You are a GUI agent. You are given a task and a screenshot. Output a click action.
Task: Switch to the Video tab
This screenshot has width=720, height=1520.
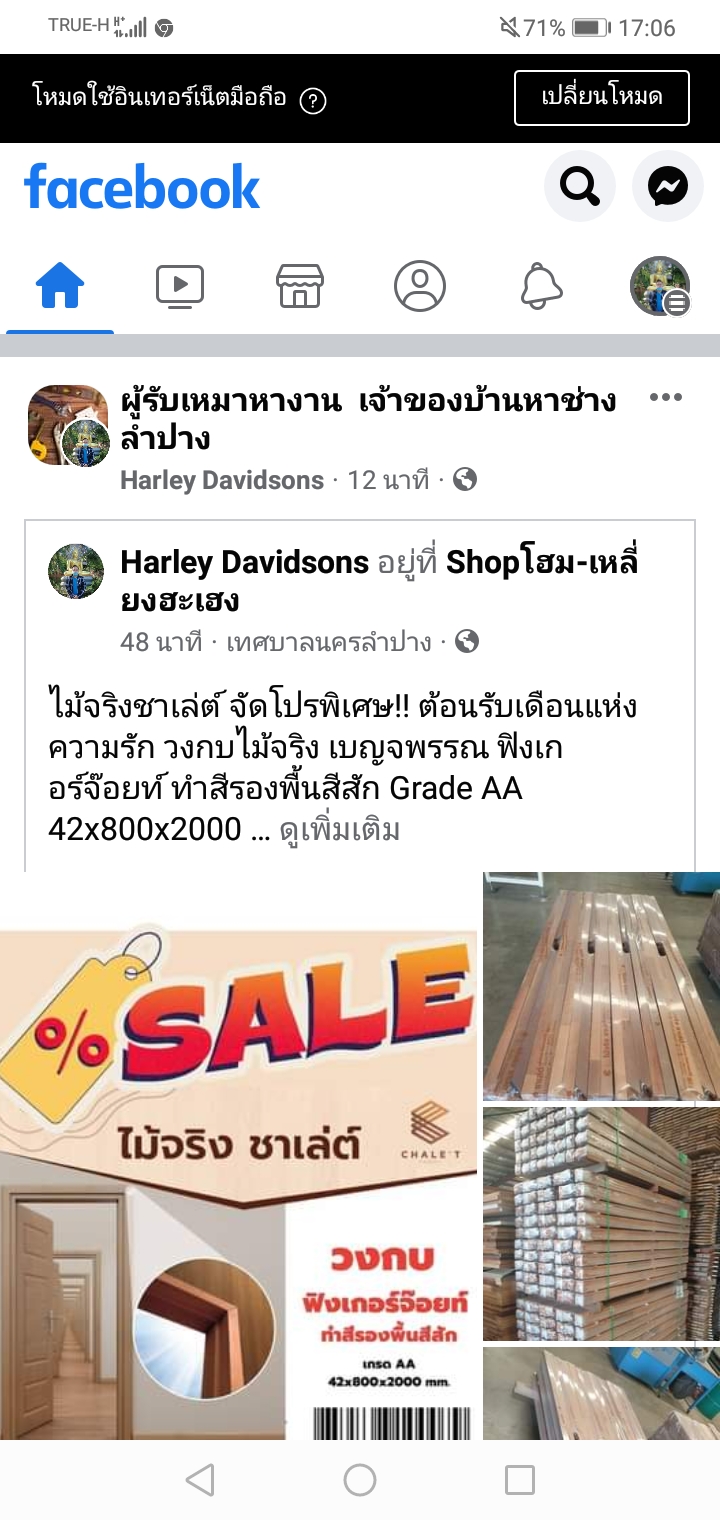tap(180, 286)
